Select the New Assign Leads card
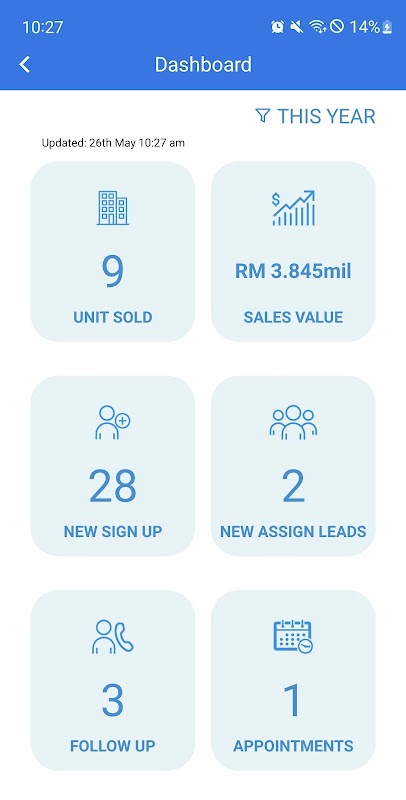 click(293, 466)
